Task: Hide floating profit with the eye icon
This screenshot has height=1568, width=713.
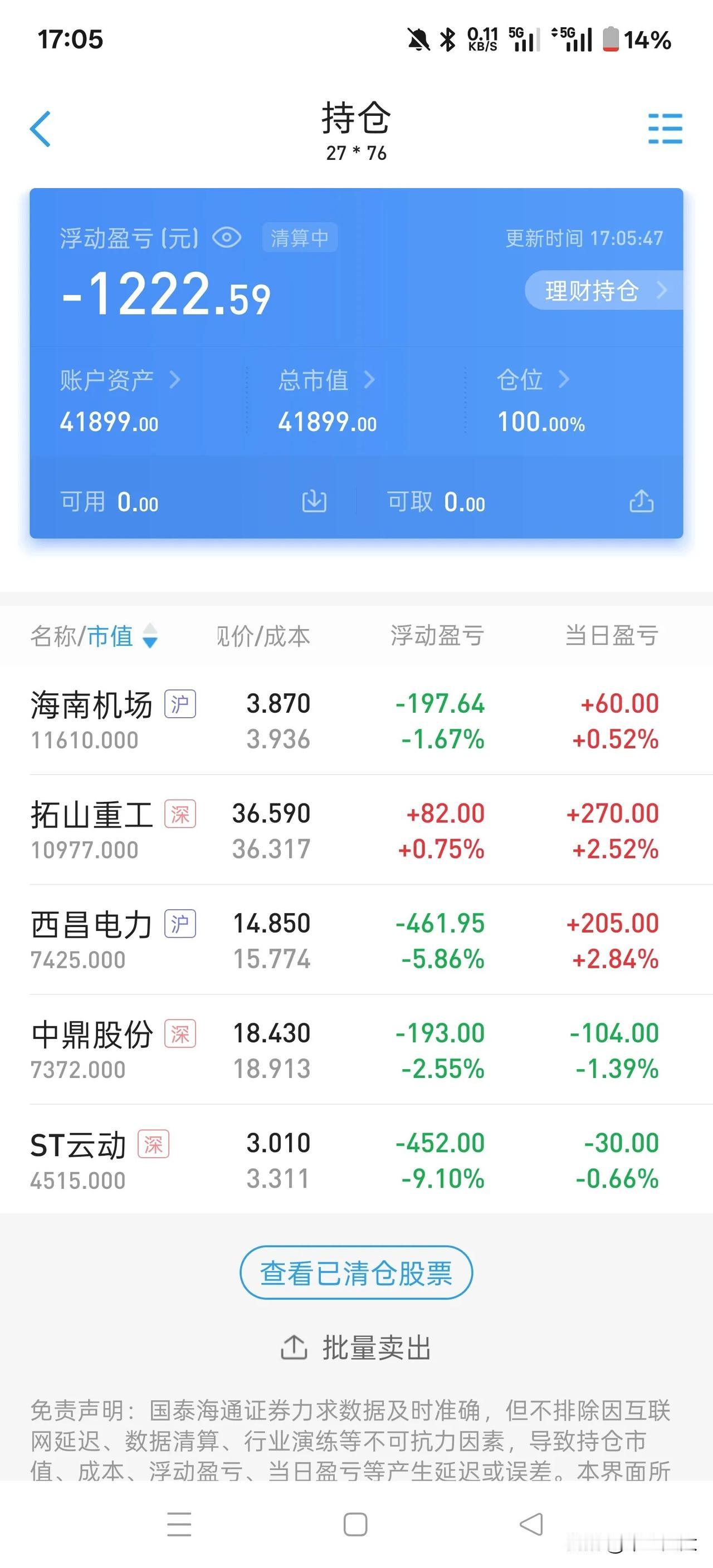Action: pos(227,237)
